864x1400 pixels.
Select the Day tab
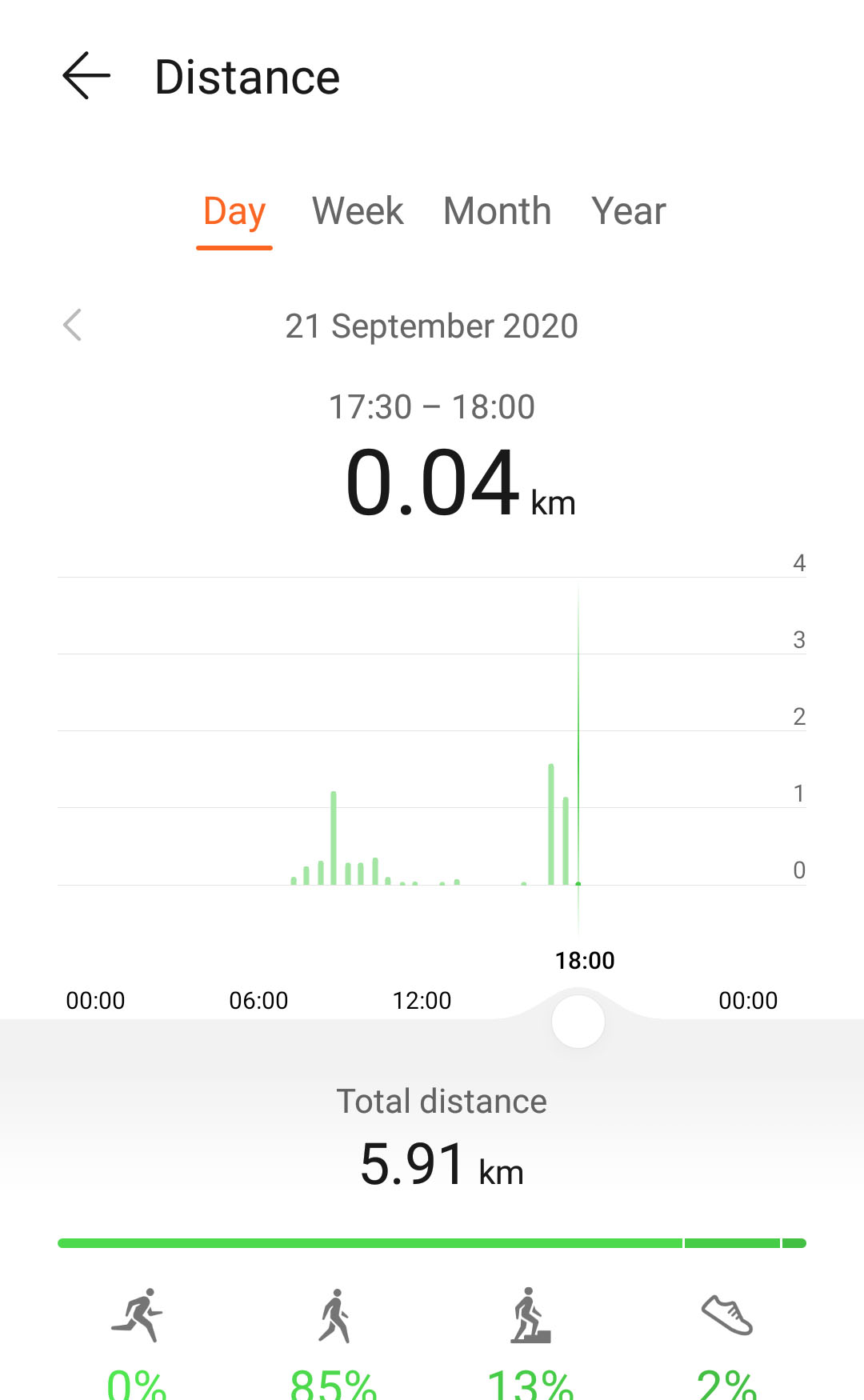234,212
